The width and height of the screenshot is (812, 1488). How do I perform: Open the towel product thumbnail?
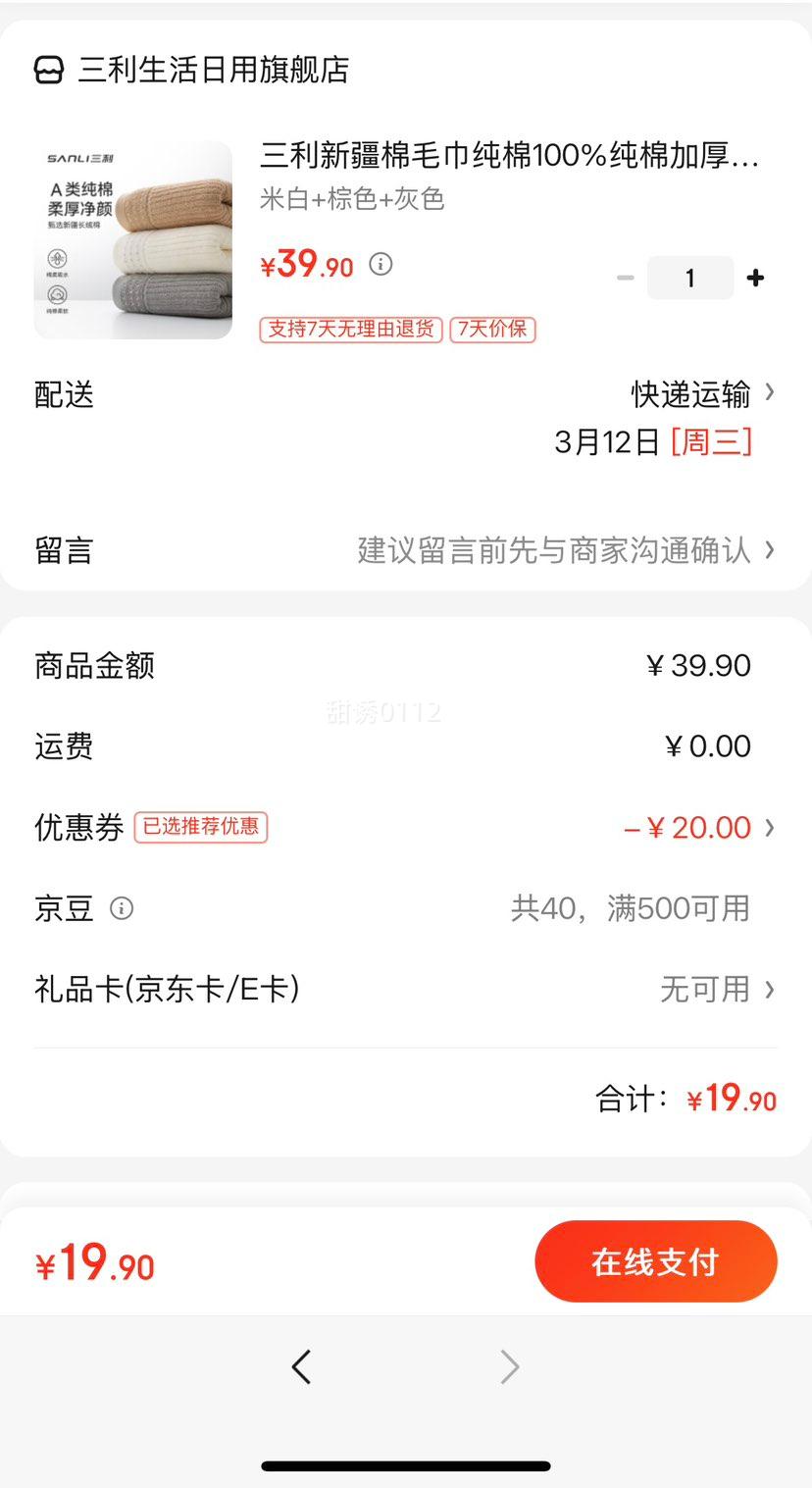coord(133,240)
